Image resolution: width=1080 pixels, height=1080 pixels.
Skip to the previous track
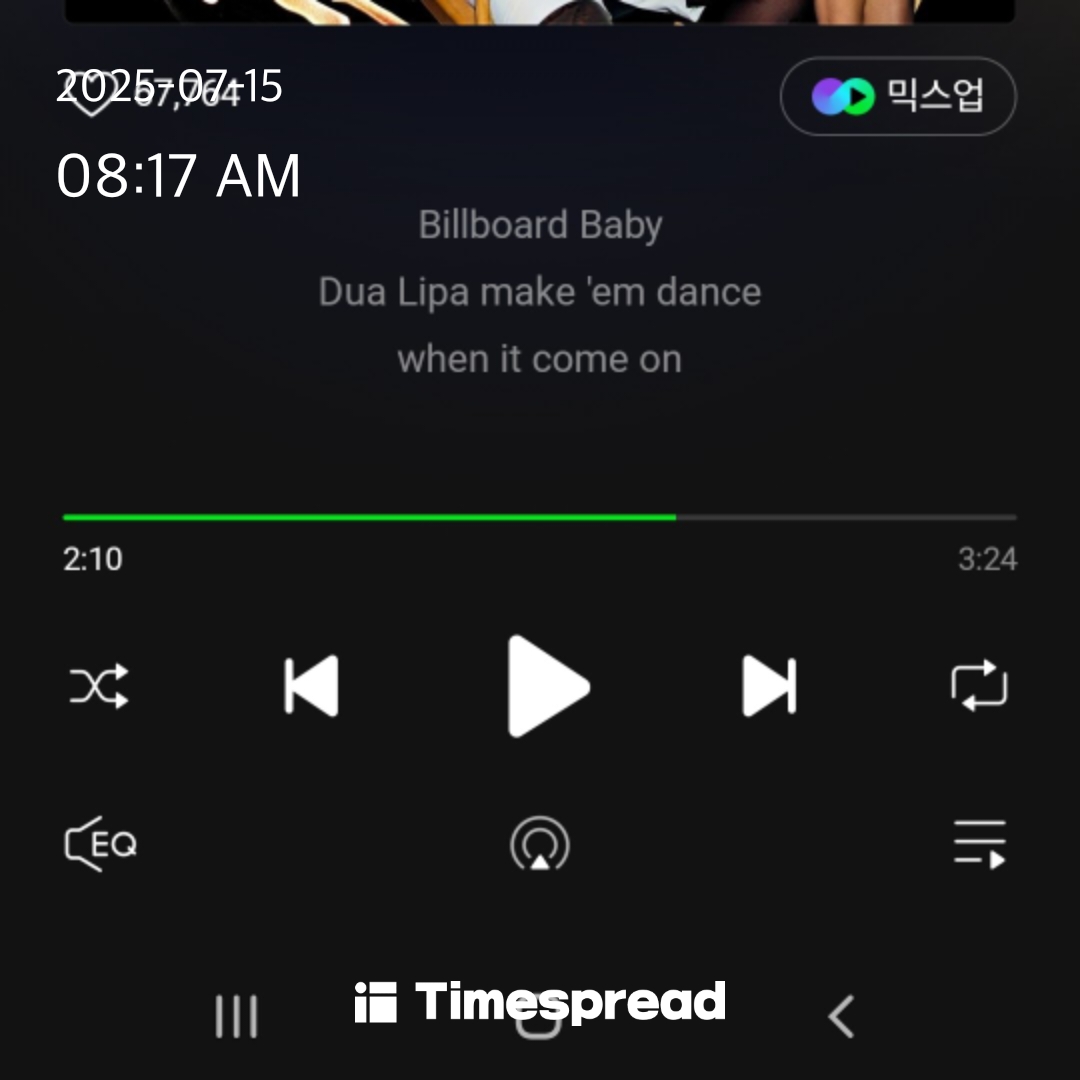[x=311, y=686]
